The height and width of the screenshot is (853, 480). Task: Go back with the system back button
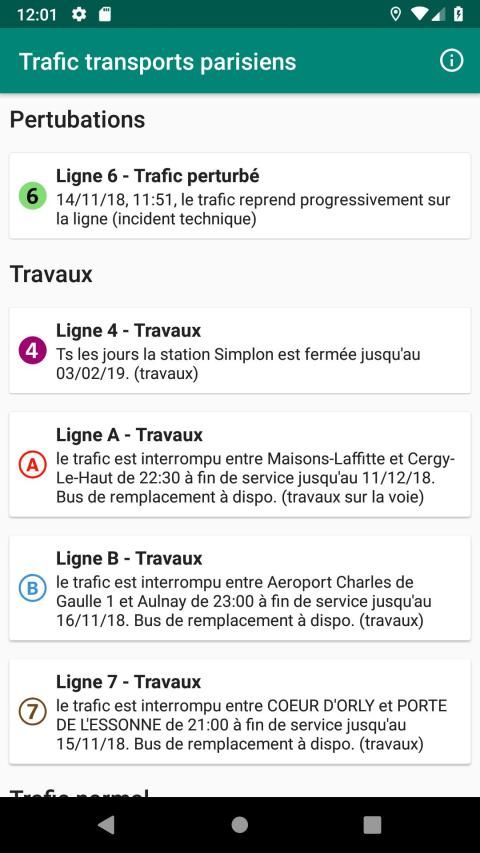pyautogui.click(x=107, y=825)
